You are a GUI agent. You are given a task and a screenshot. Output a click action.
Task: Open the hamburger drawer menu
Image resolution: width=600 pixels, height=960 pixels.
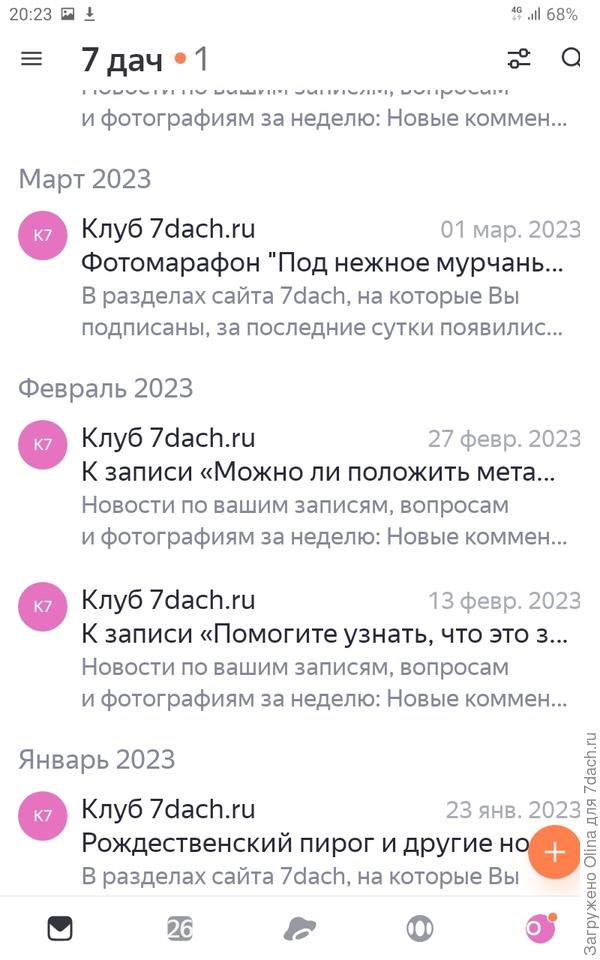point(32,59)
